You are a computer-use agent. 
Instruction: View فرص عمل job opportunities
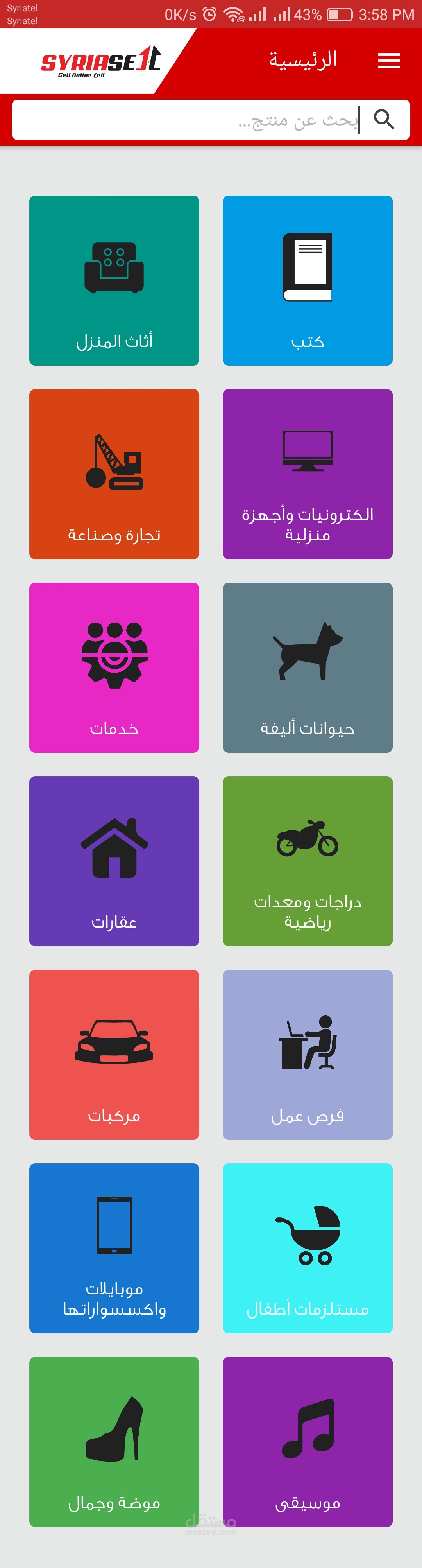pyautogui.click(x=307, y=1055)
